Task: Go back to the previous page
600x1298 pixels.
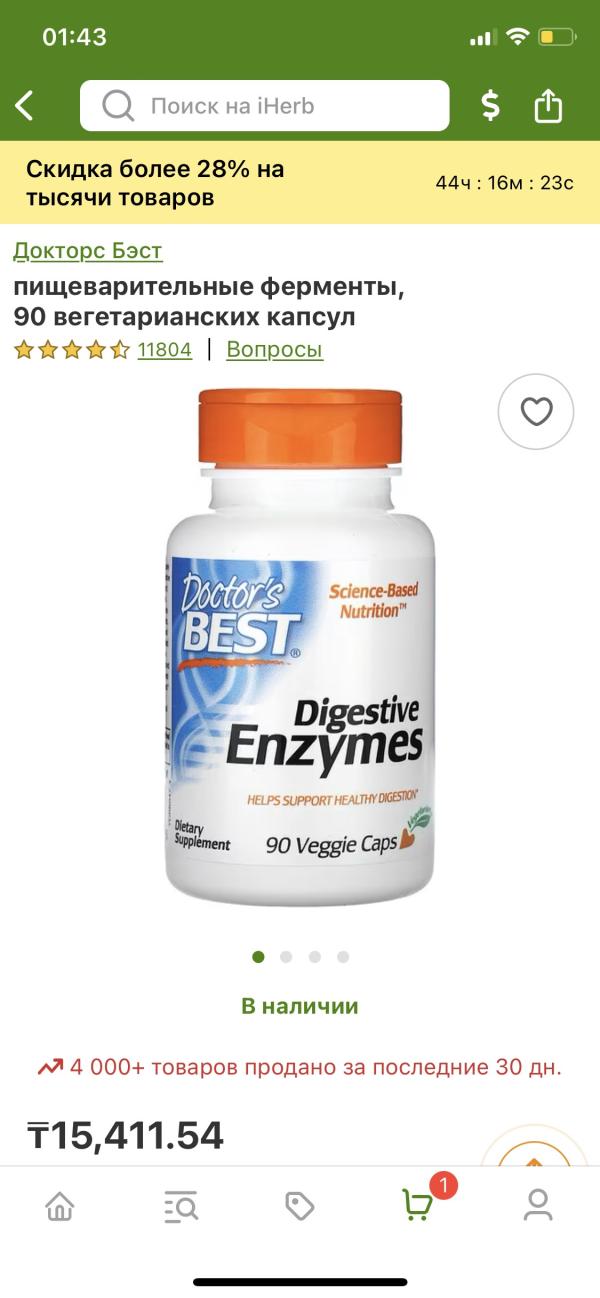Action: [x=25, y=105]
